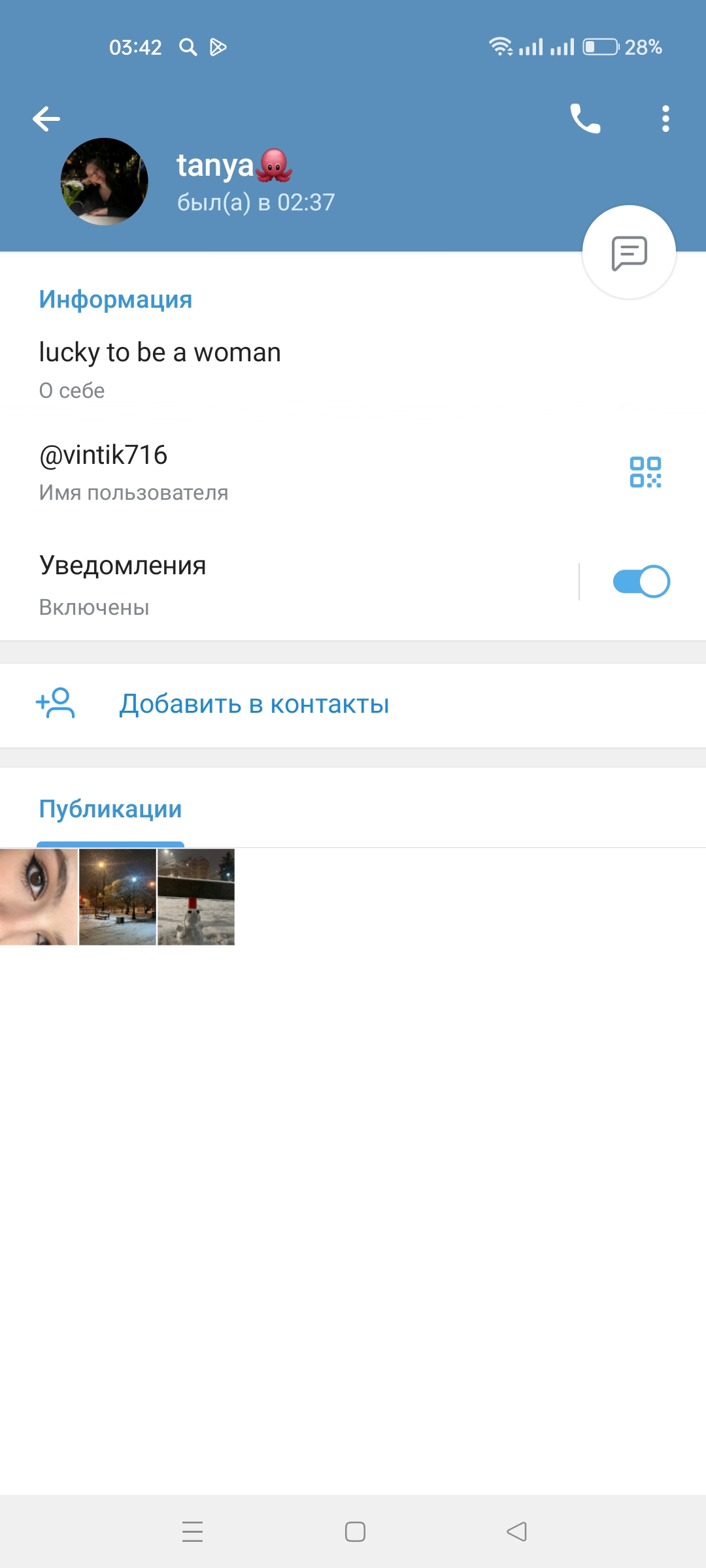Go back using the top arrow
706x1568 pixels.
pos(46,119)
